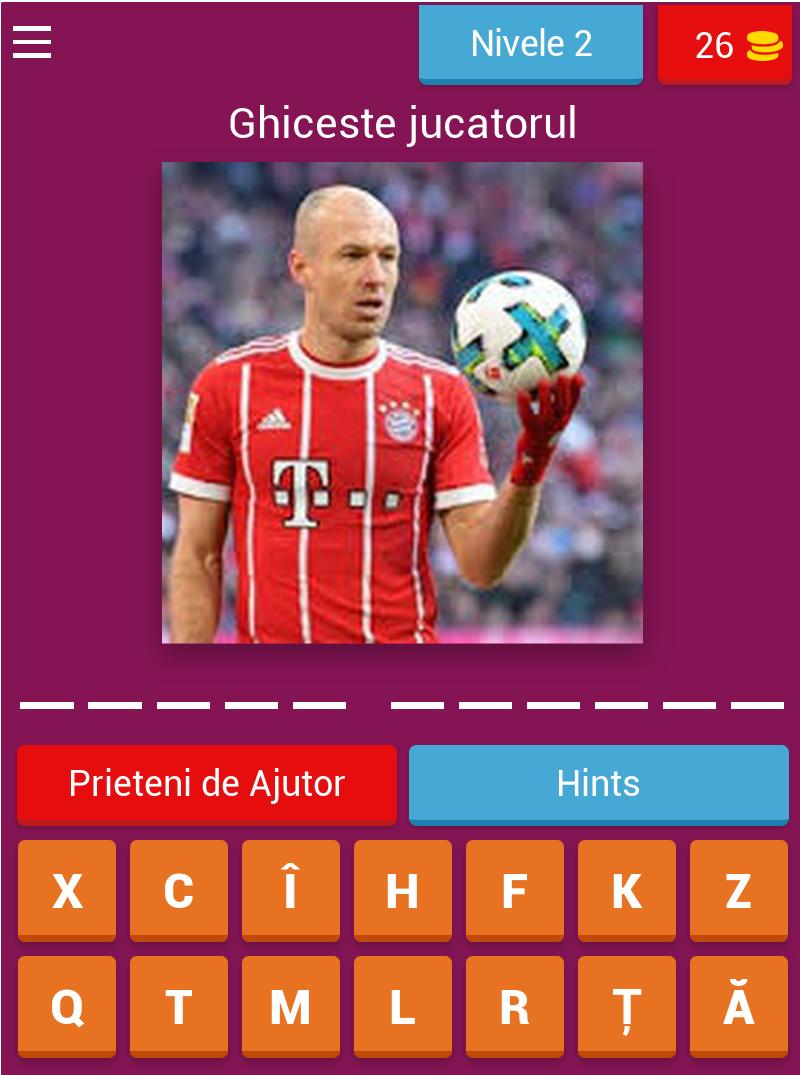The image size is (800, 1075).
Task: Tap letter Q tile
Action: click(67, 1006)
